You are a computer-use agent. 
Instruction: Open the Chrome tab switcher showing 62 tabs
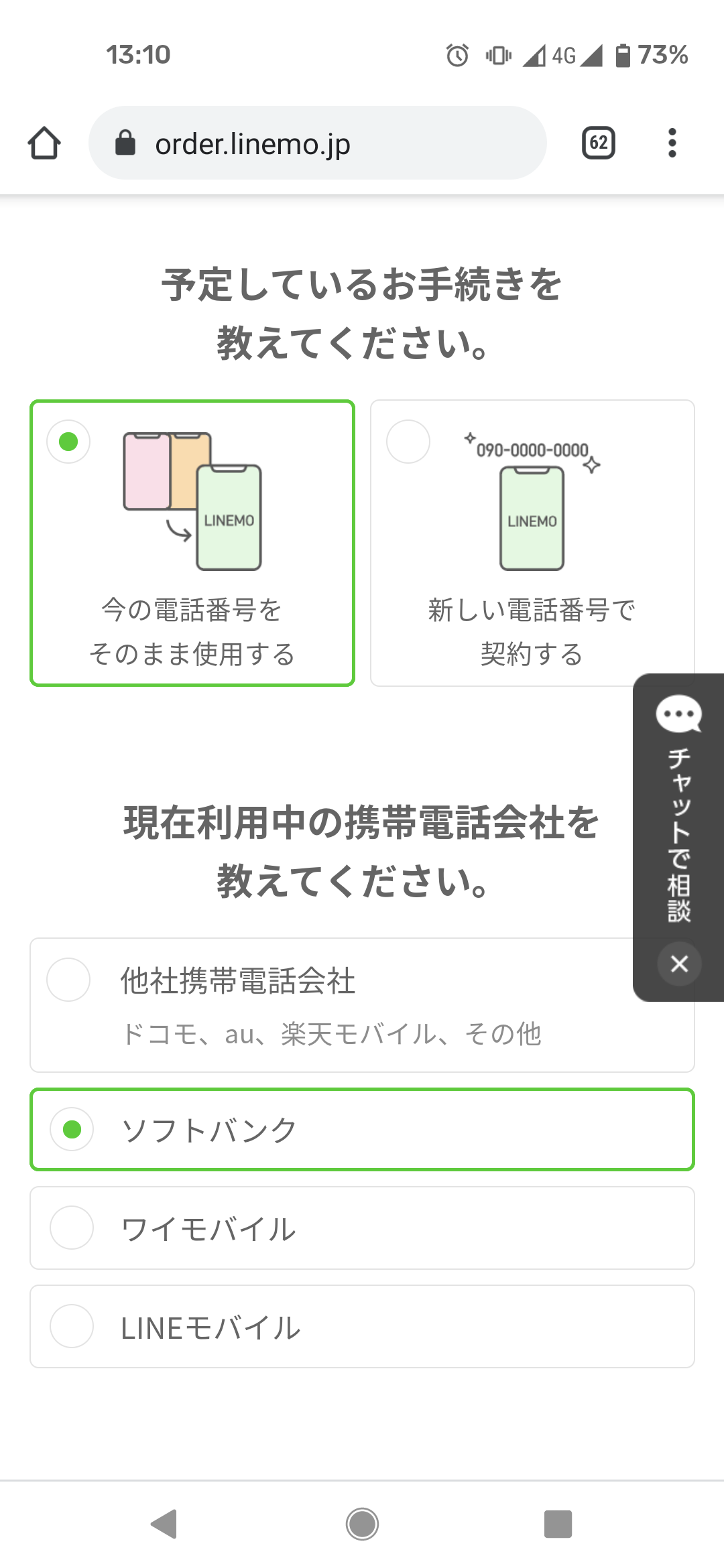597,142
